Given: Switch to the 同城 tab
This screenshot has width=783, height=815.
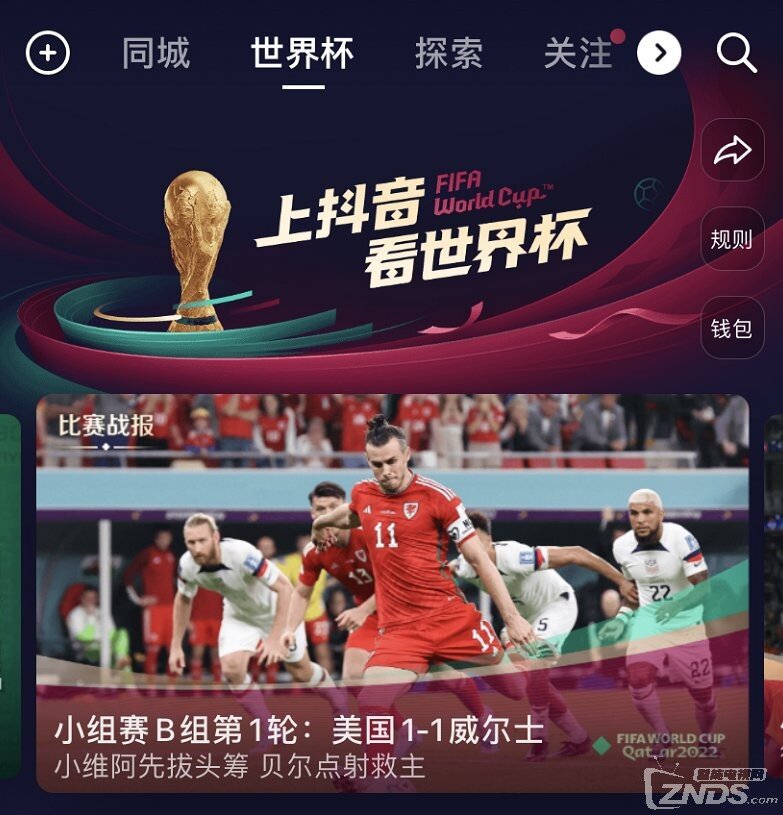Looking at the screenshot, I should tap(156, 53).
